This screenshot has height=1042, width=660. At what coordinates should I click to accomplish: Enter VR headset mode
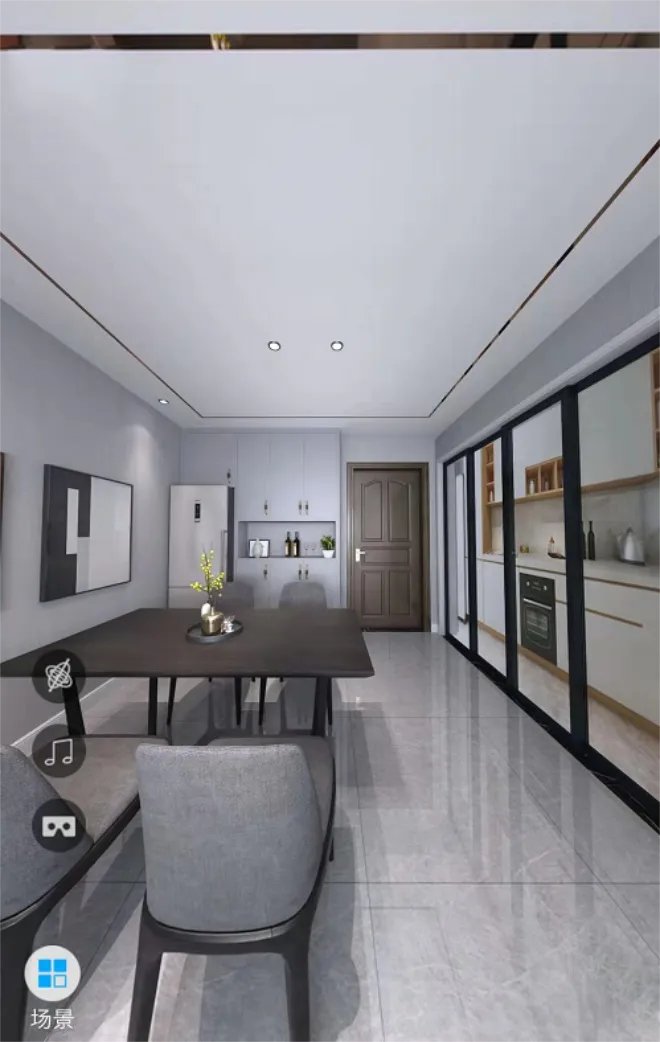(59, 826)
